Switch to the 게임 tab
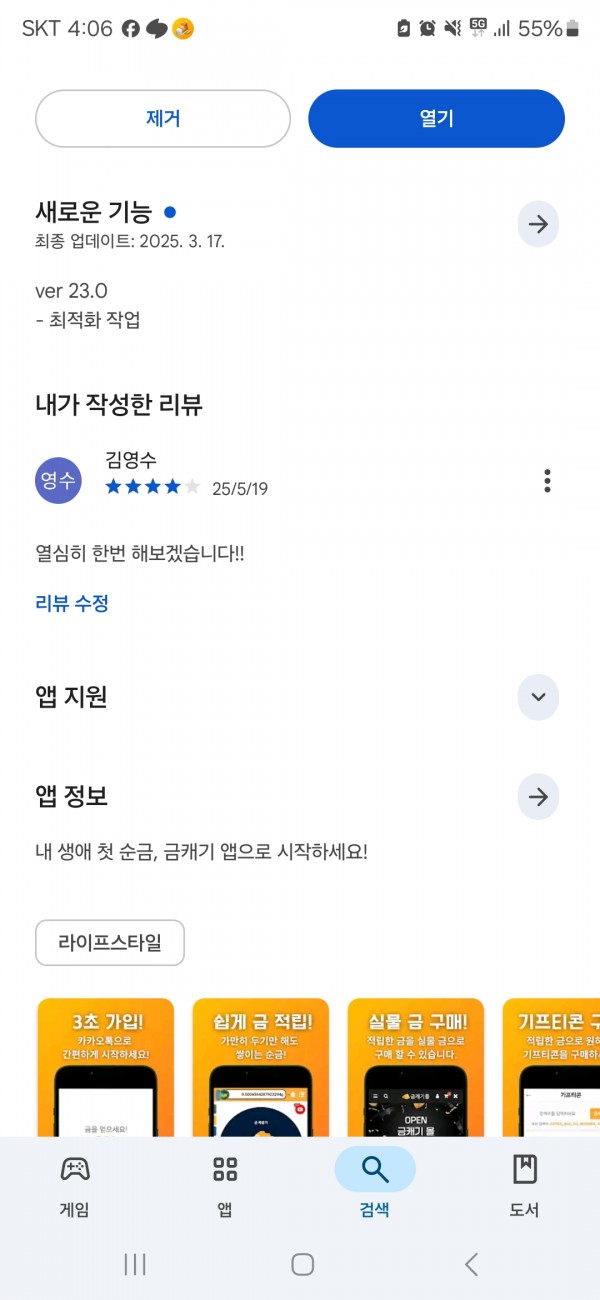The width and height of the screenshot is (600, 1300). tap(75, 1185)
